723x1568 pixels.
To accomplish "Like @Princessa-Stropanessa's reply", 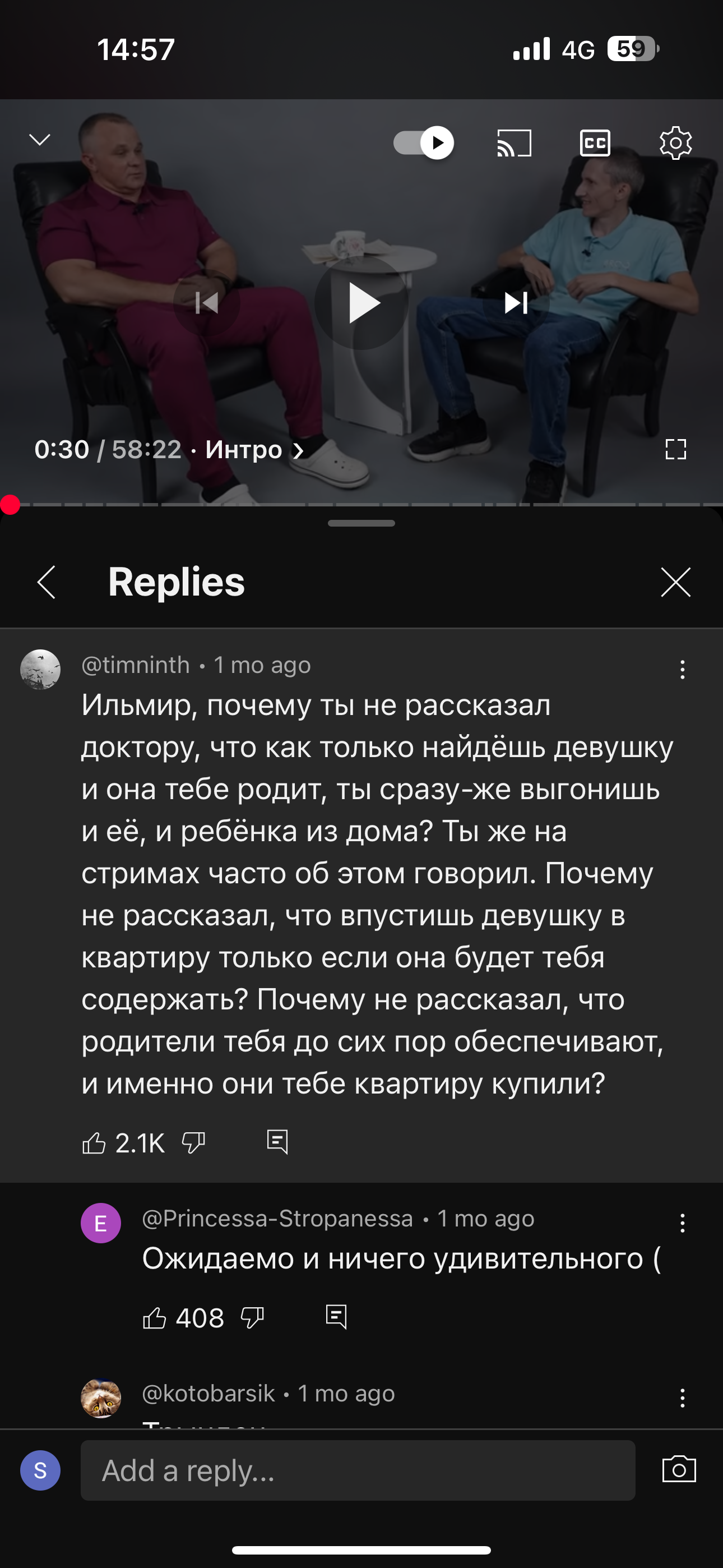I will tap(155, 1318).
